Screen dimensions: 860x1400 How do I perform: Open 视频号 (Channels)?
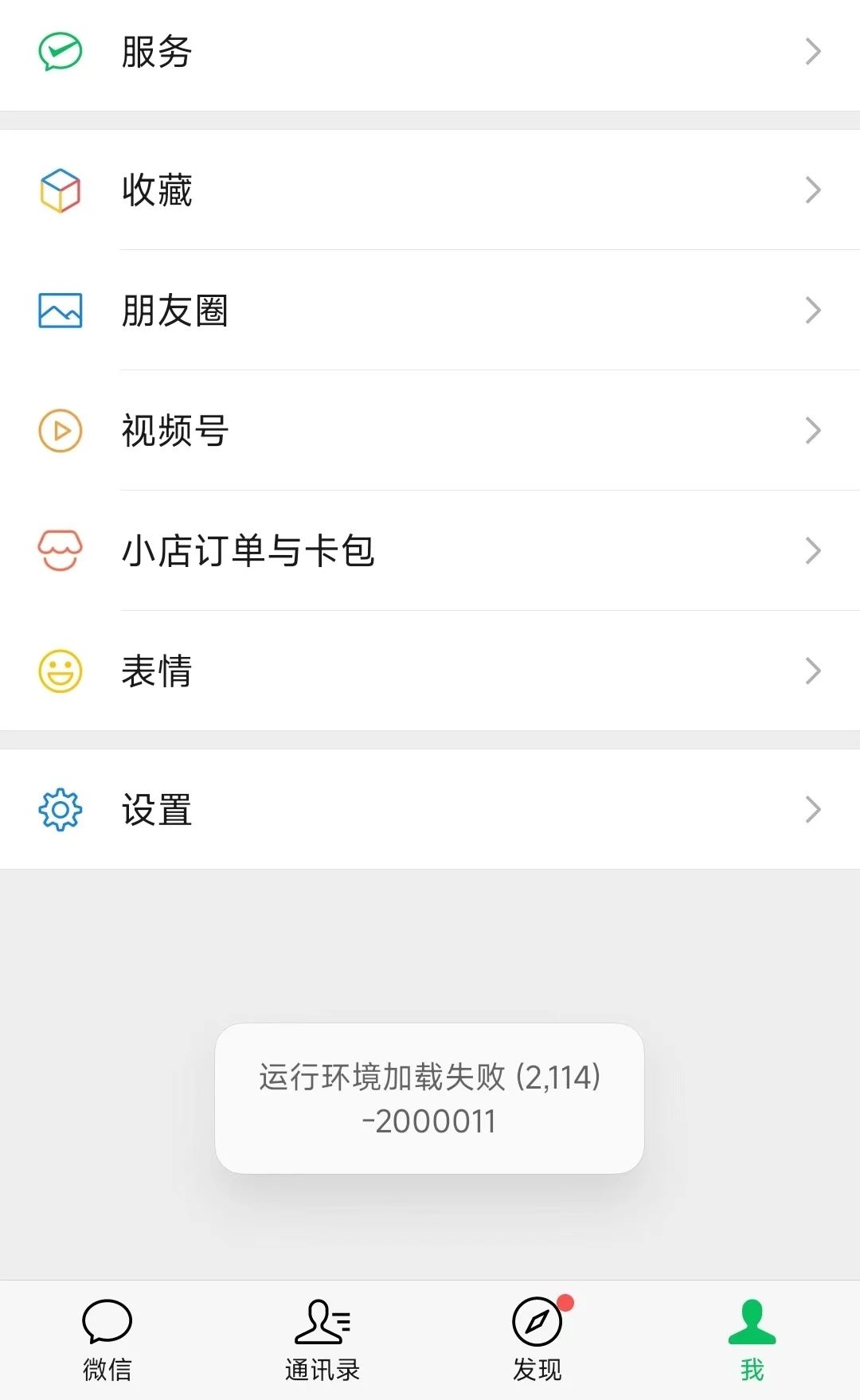[430, 431]
